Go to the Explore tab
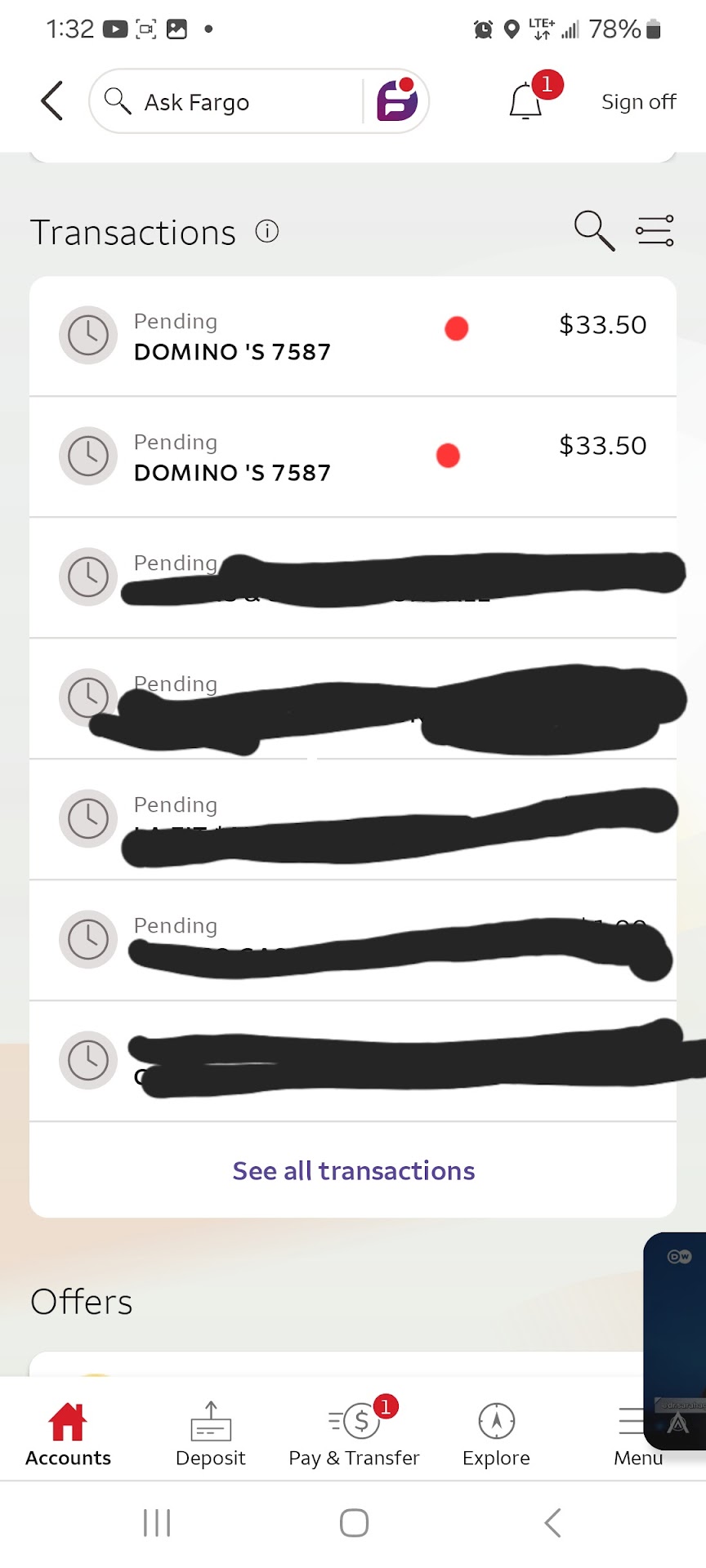The height and width of the screenshot is (1568, 706). [x=496, y=1434]
